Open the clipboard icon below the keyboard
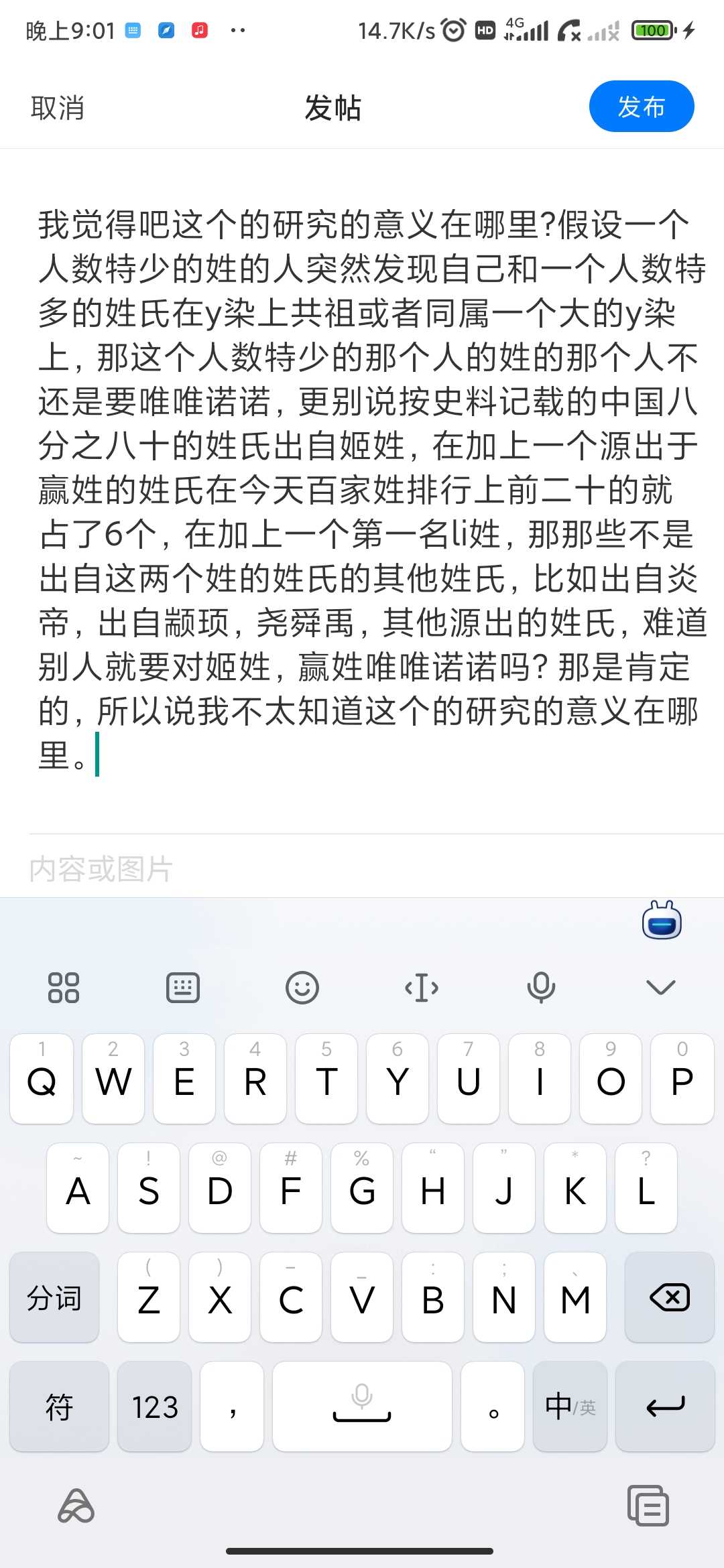The height and width of the screenshot is (1568, 724). coord(648,1505)
